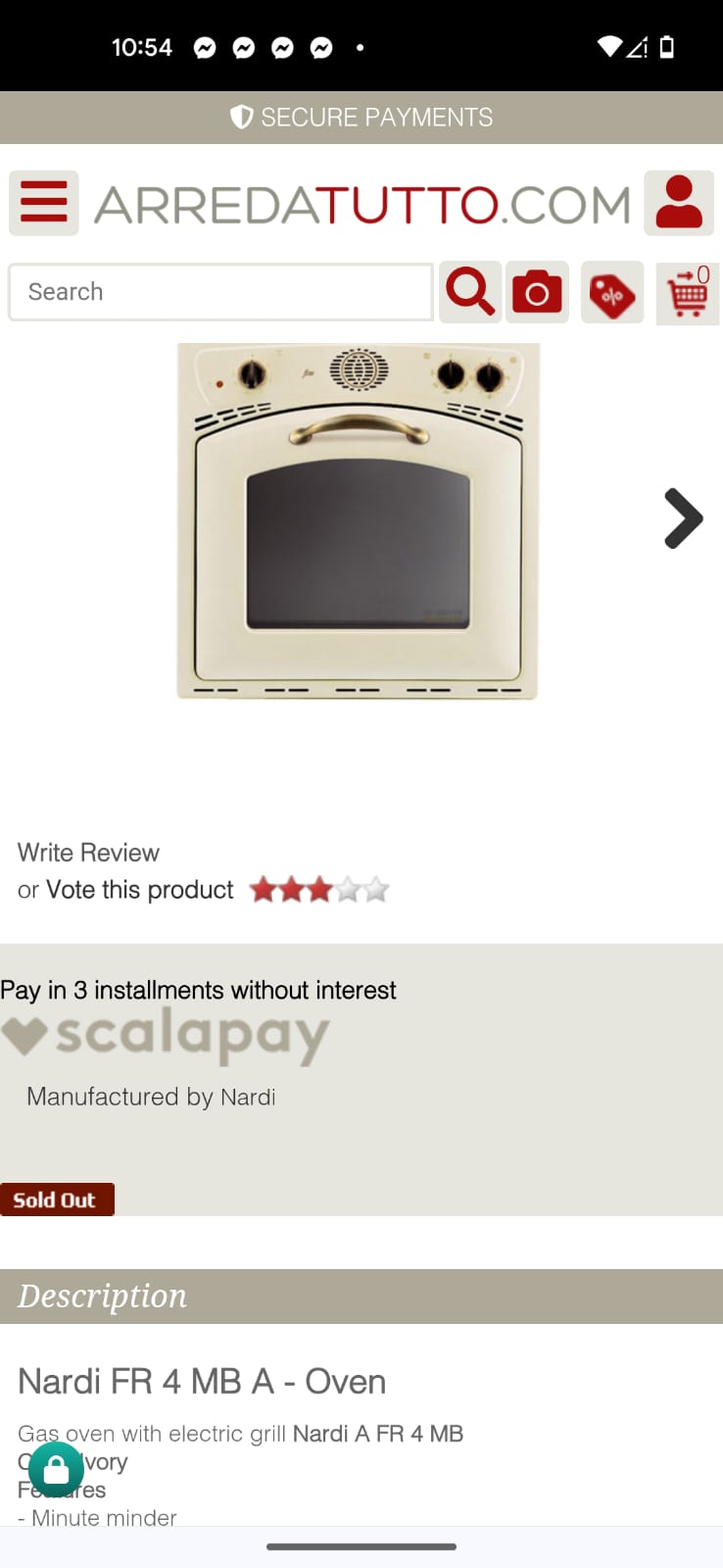723x1568 pixels.
Task: Open the Nardi manufacturer link
Action: point(248,1097)
